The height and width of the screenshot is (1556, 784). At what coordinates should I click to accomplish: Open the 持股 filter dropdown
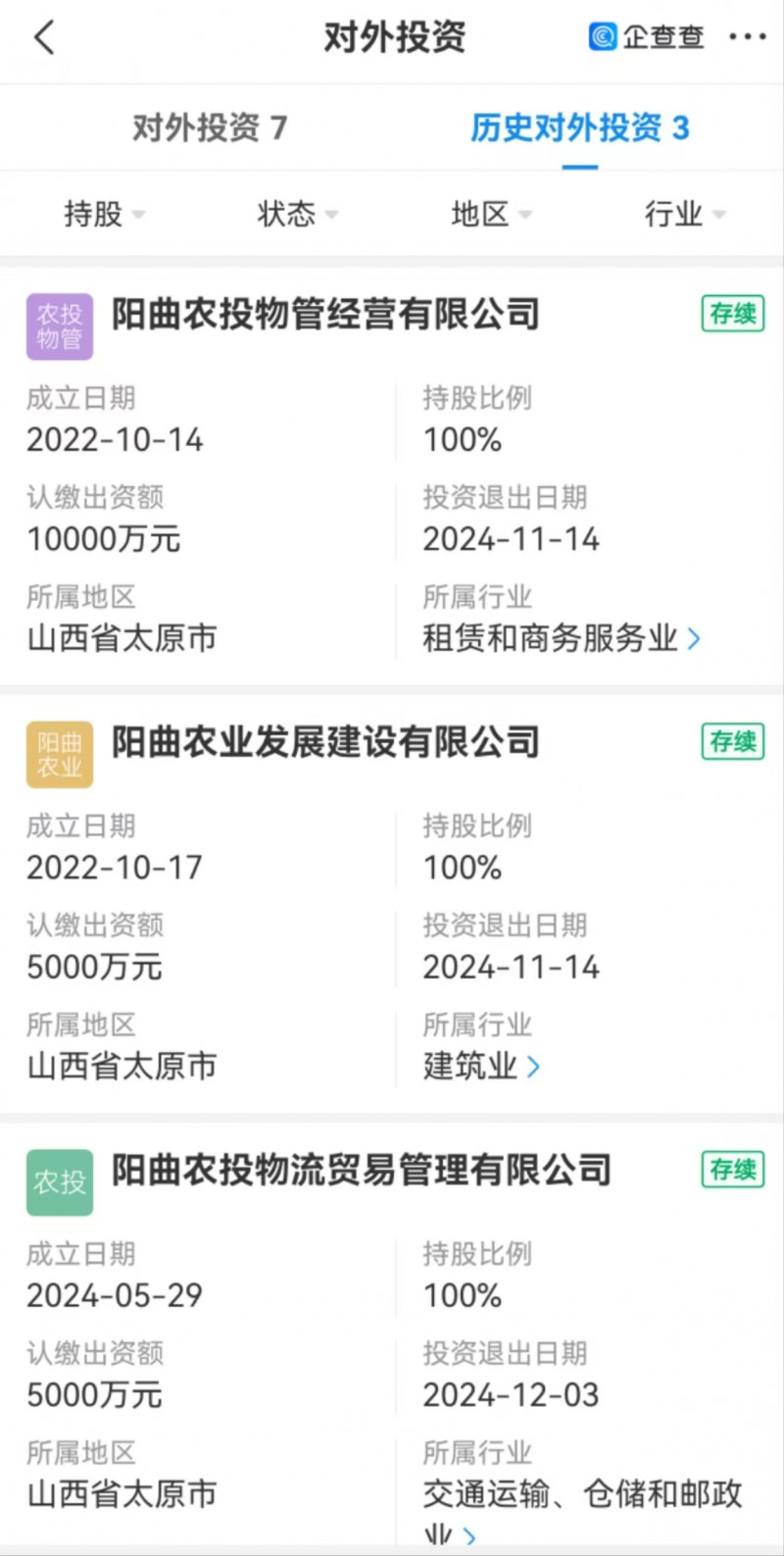coord(105,214)
